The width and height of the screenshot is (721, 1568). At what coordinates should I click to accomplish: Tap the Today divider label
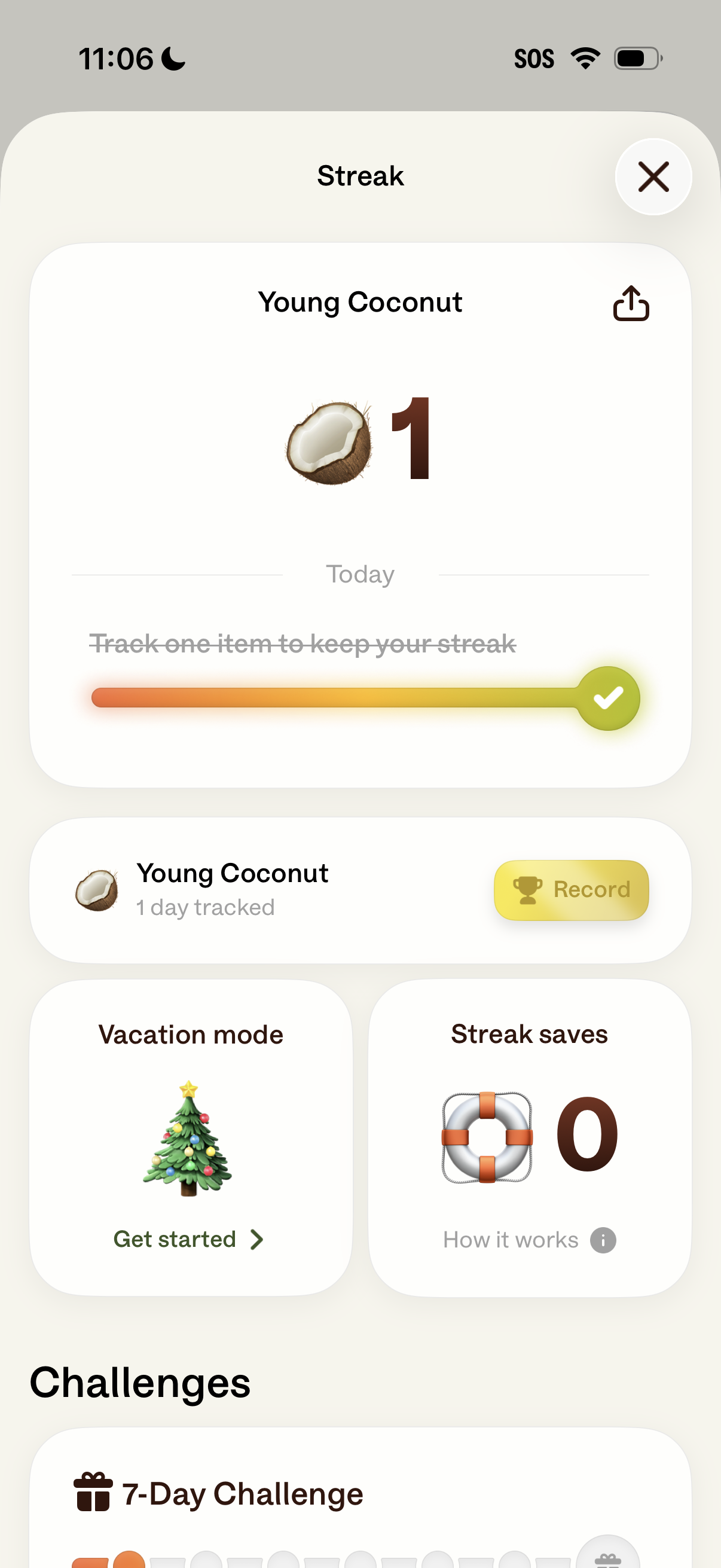coord(360,573)
